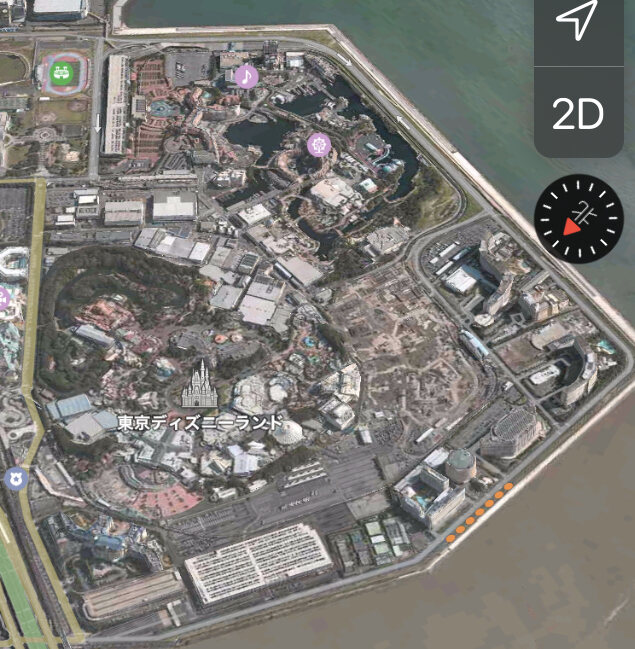
Task: Center map on current location
Action: [578, 22]
